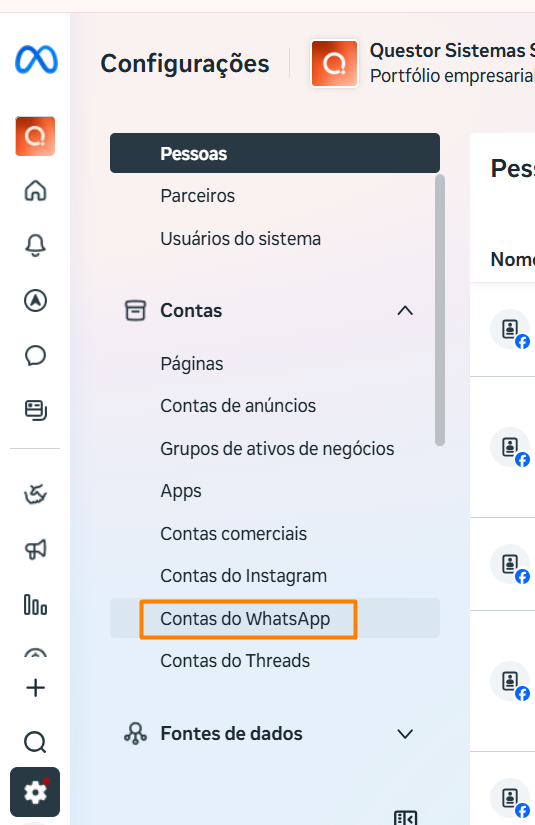
Task: Open the settings gear icon
Action: click(x=35, y=792)
